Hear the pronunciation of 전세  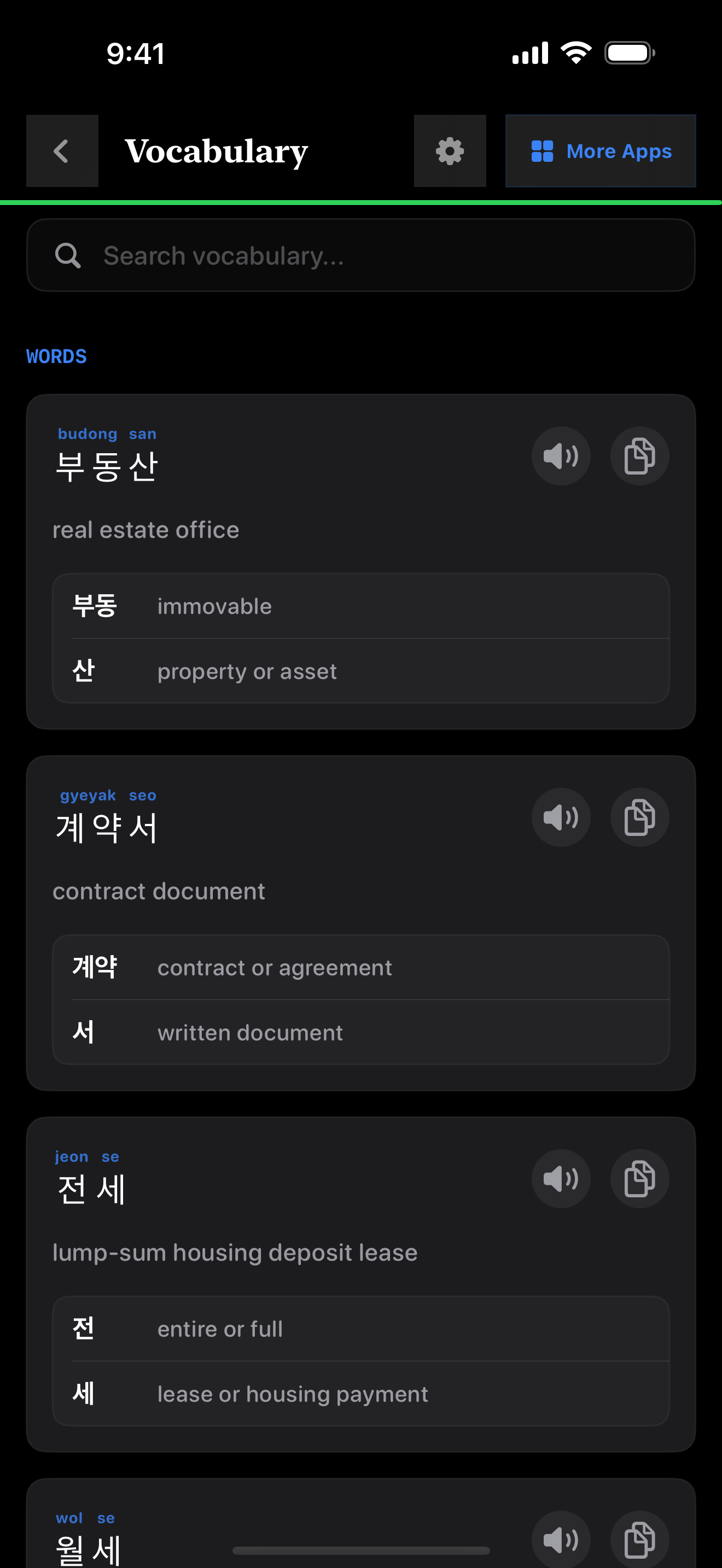pos(561,1178)
